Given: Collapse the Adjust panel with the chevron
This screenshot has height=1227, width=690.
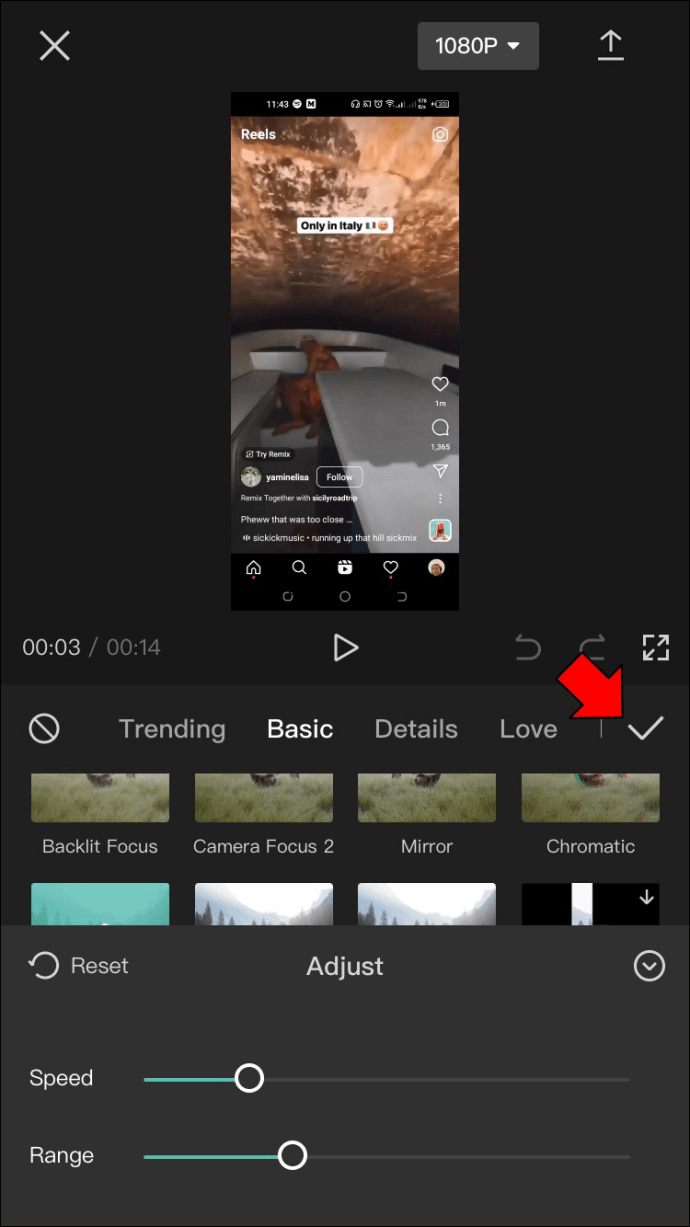Looking at the screenshot, I should [650, 966].
